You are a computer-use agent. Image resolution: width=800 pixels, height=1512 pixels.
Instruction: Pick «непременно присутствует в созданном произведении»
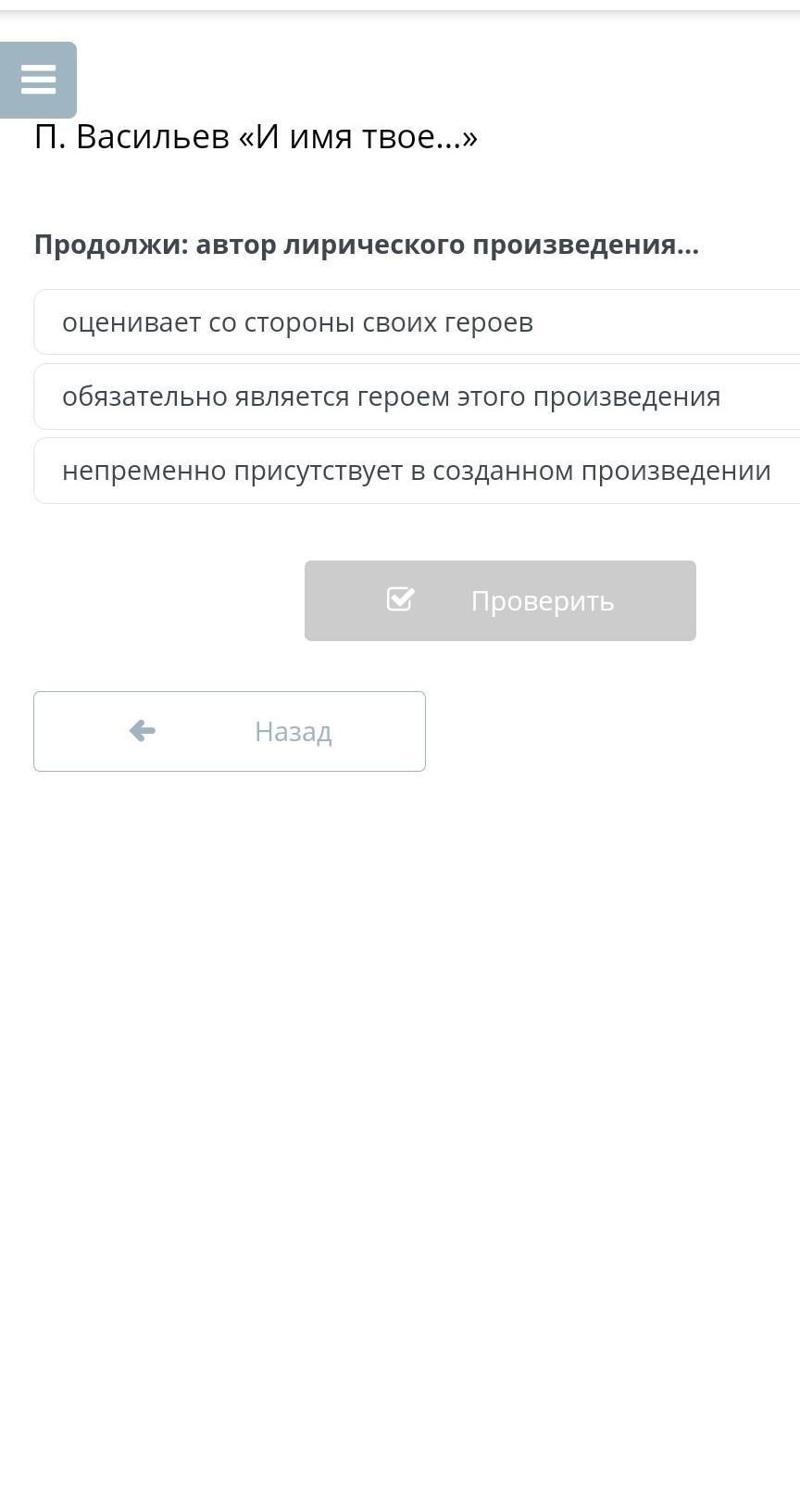pos(417,471)
